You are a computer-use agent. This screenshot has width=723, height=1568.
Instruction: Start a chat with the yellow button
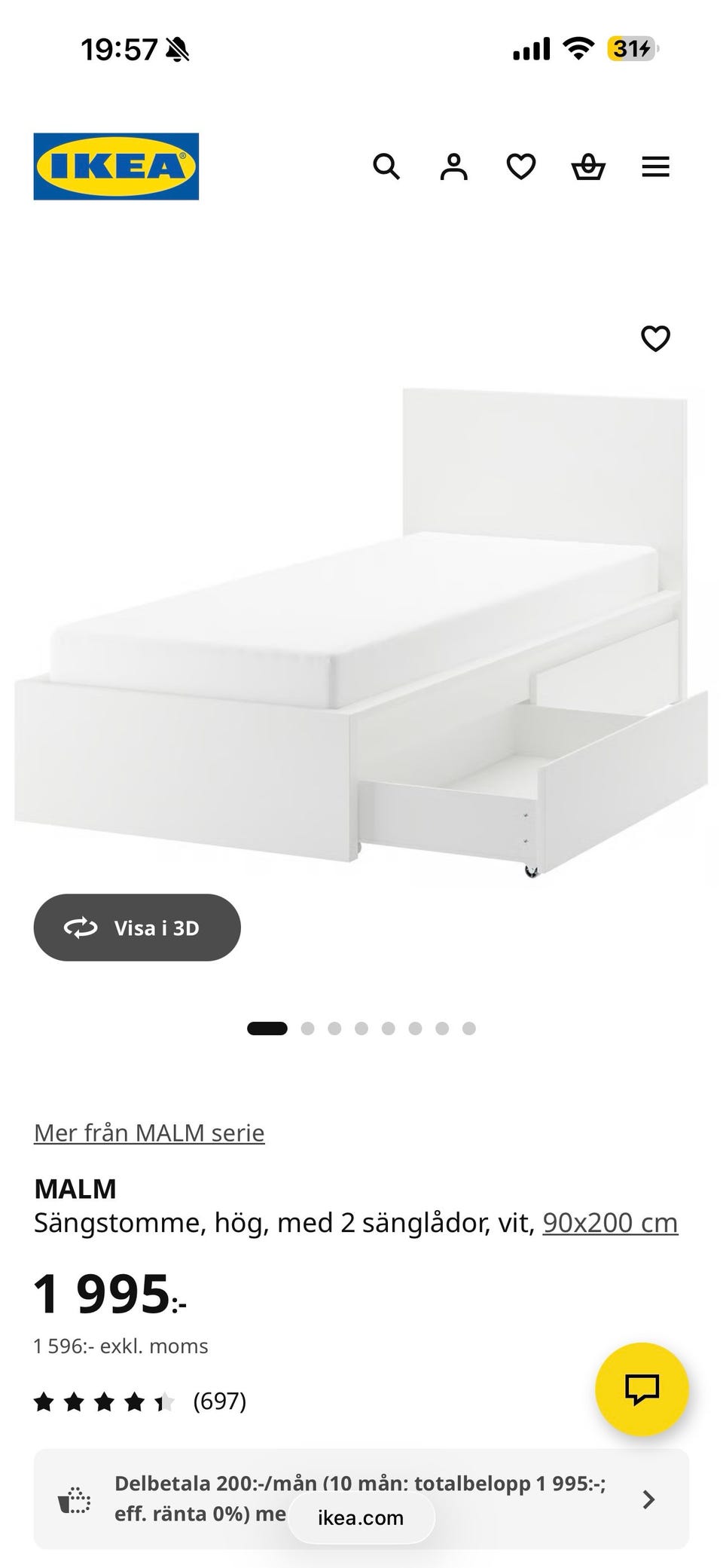(x=642, y=1389)
